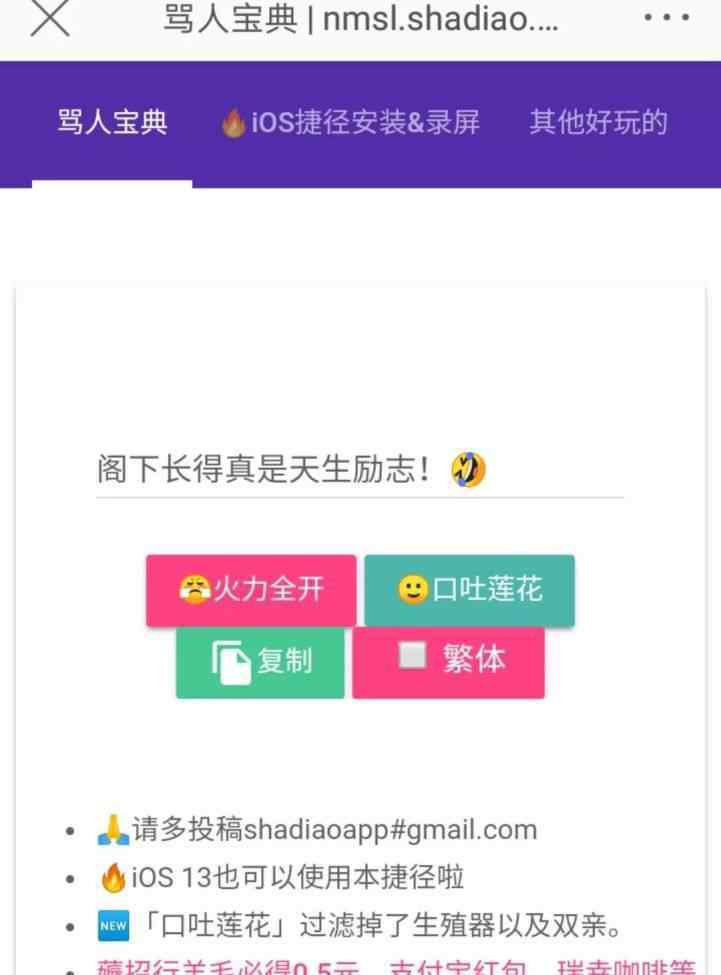Switch to the 其他好玩的 tab

(x=597, y=123)
